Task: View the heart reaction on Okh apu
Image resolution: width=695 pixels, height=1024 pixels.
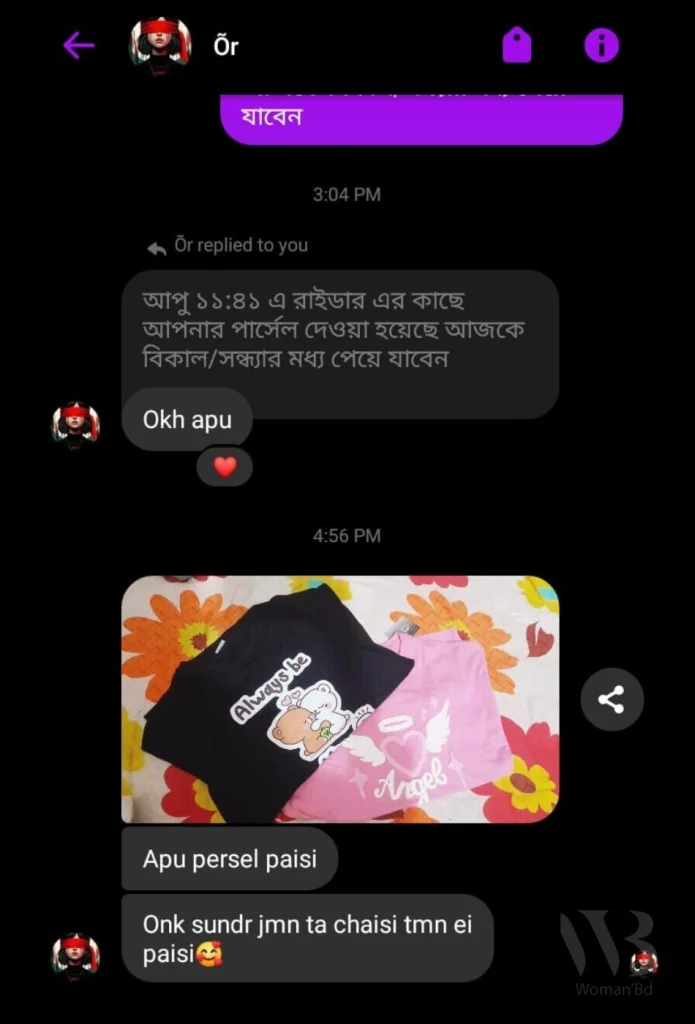Action: click(225, 467)
